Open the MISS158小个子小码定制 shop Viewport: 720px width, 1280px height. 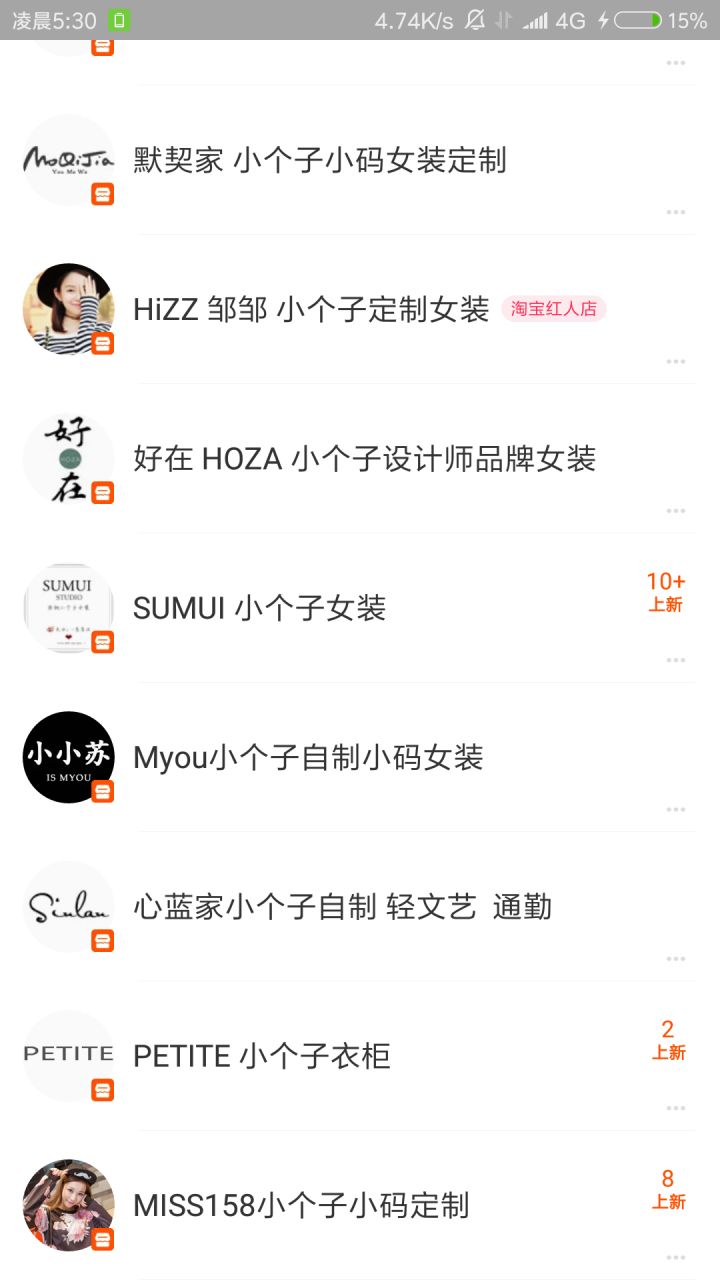(x=301, y=1205)
